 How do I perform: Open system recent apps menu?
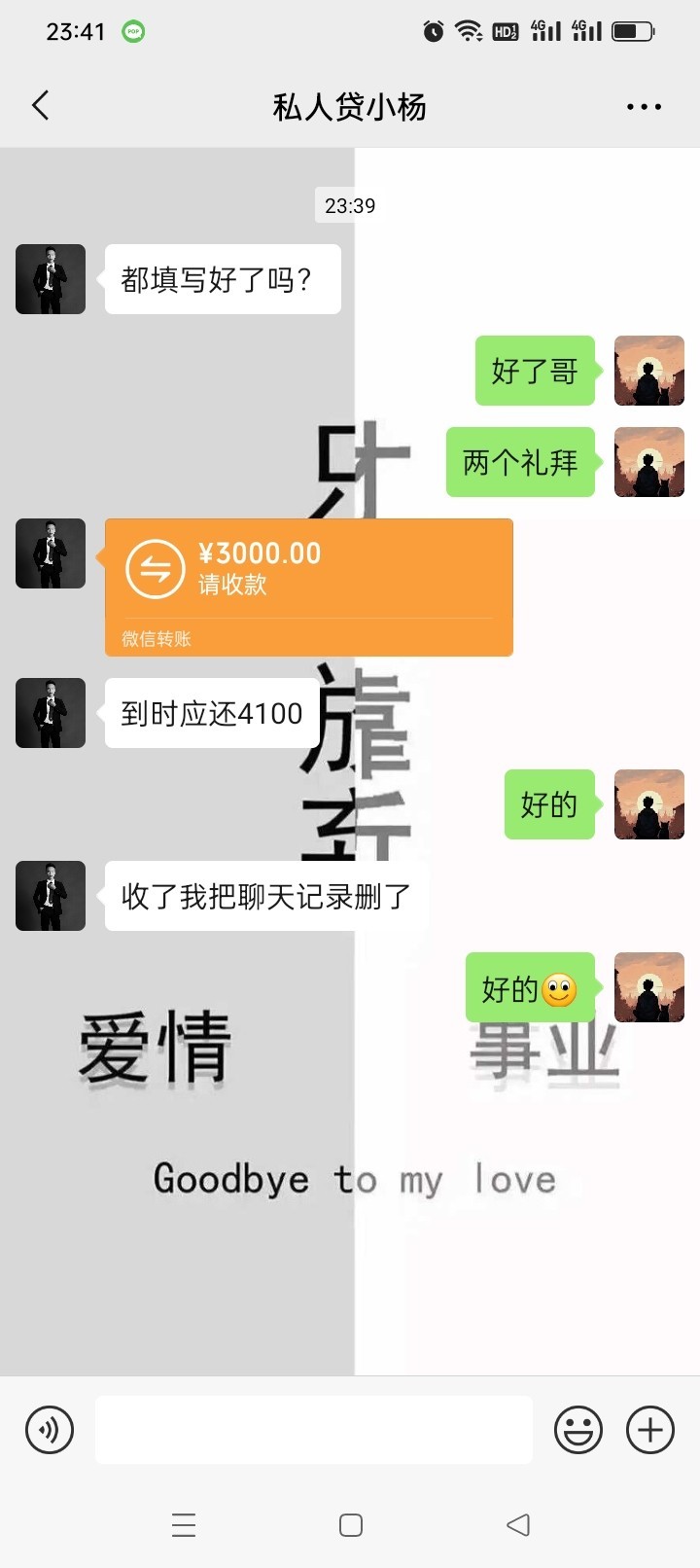(184, 1525)
